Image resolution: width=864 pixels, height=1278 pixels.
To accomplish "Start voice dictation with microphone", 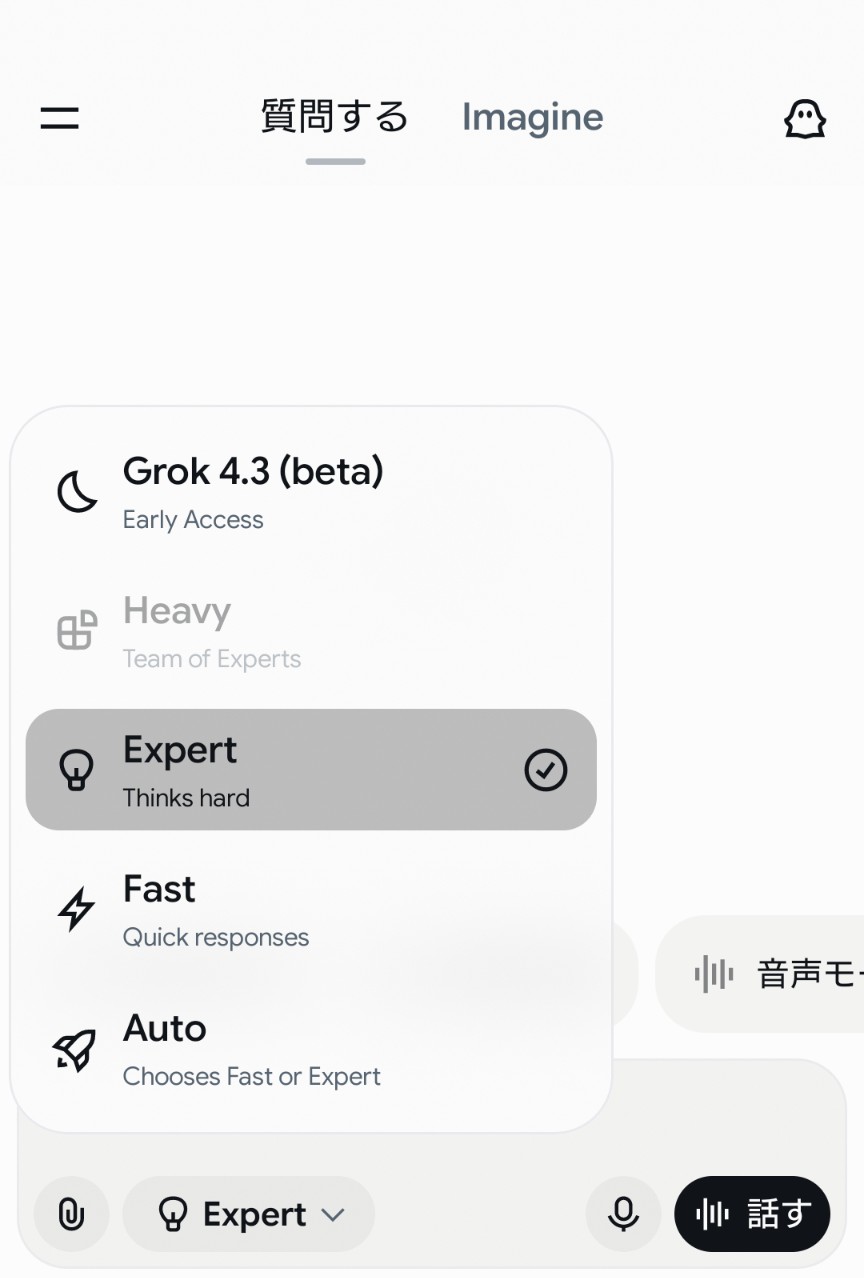I will click(623, 1214).
